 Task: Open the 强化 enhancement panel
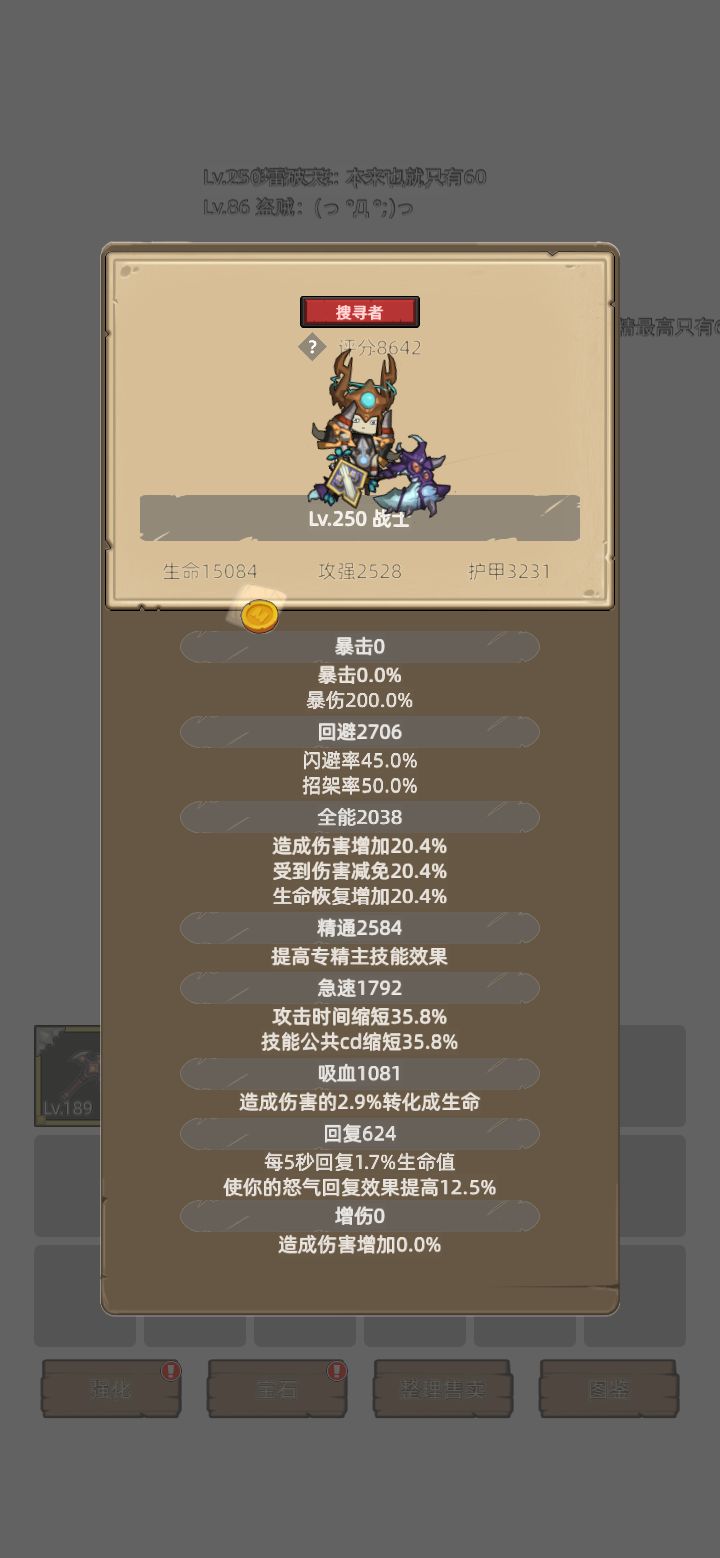110,1390
